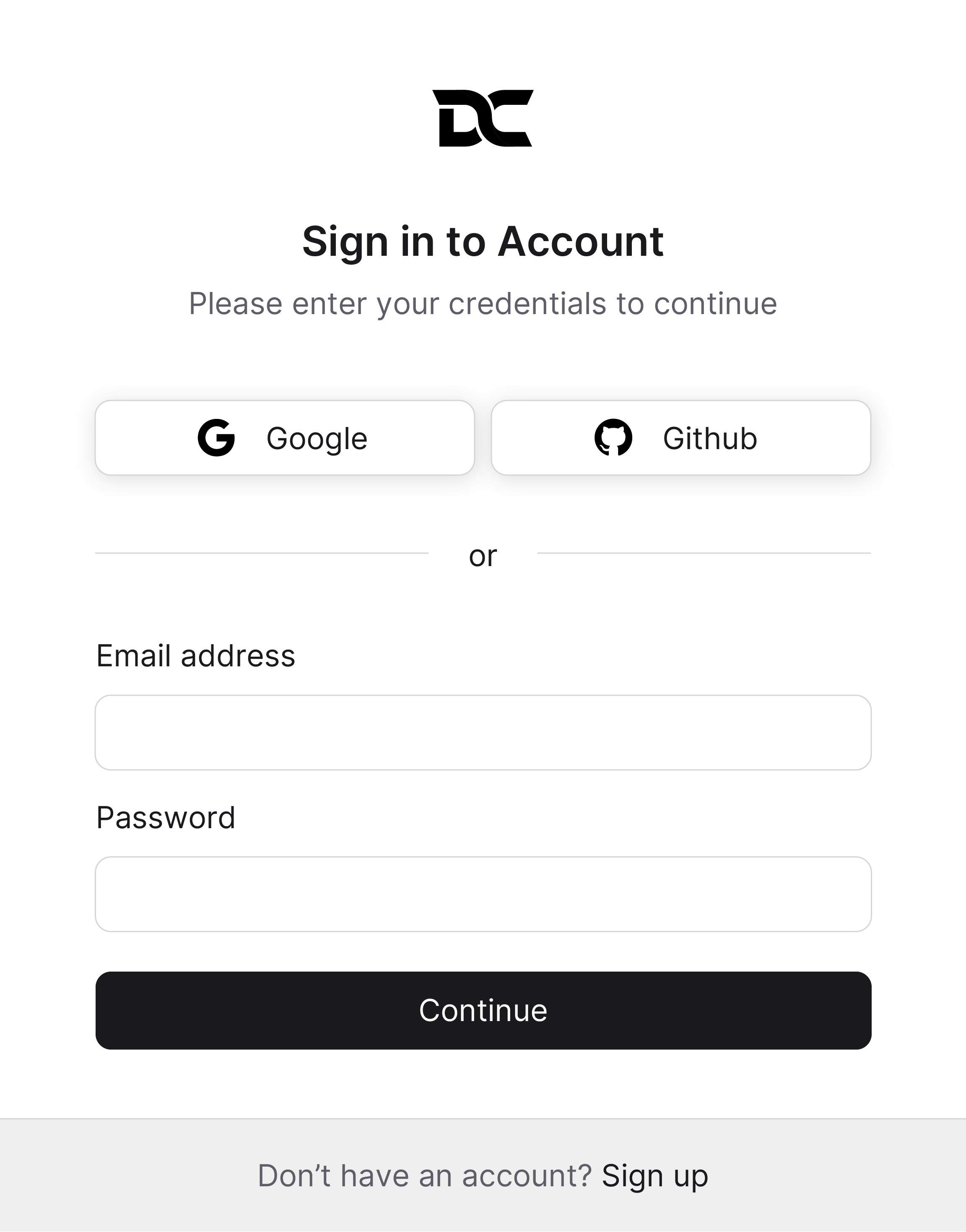
Task: Sign in with Google
Action: pos(285,438)
